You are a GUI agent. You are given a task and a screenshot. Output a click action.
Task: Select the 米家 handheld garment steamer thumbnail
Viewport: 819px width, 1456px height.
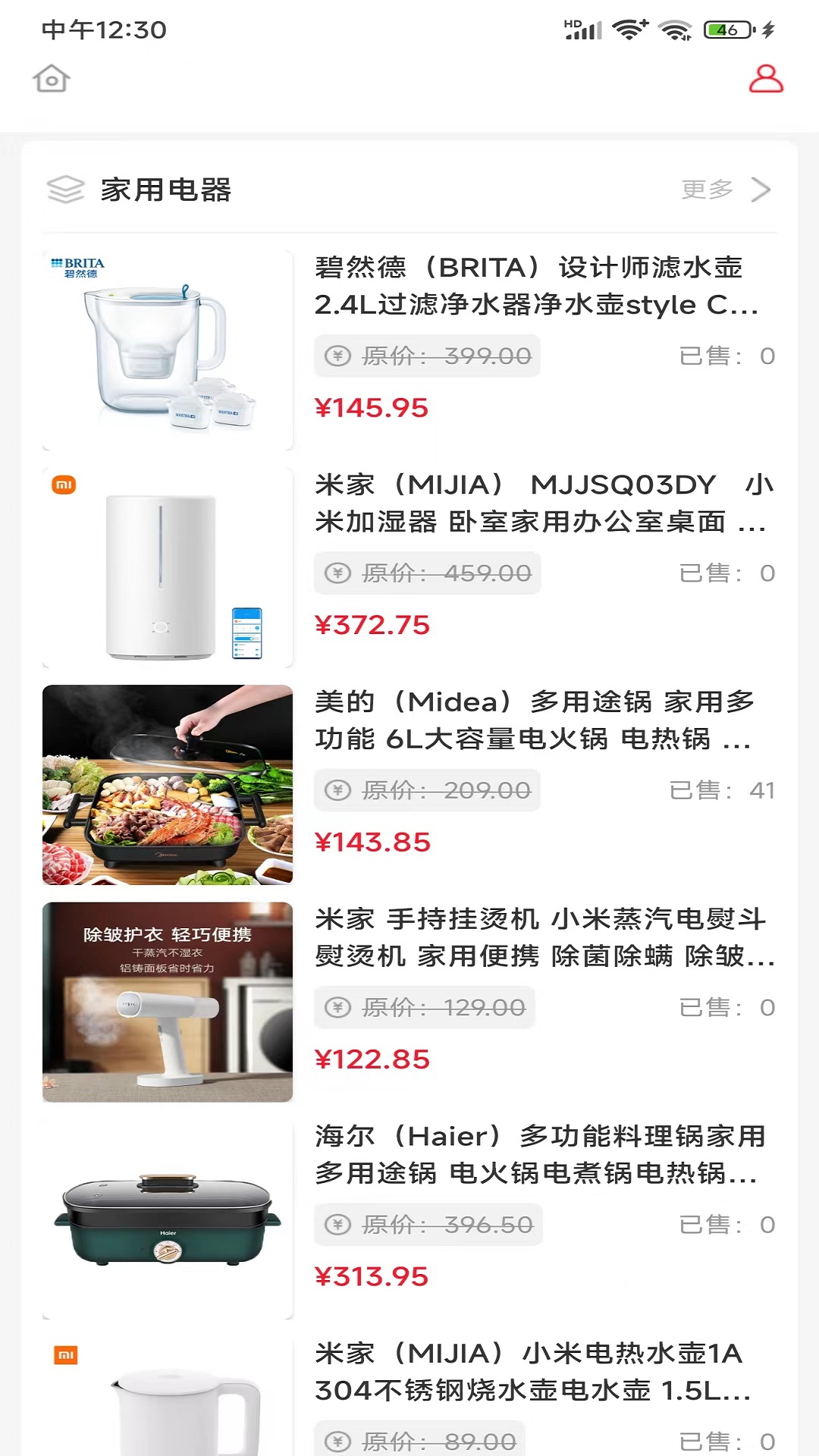168,1000
